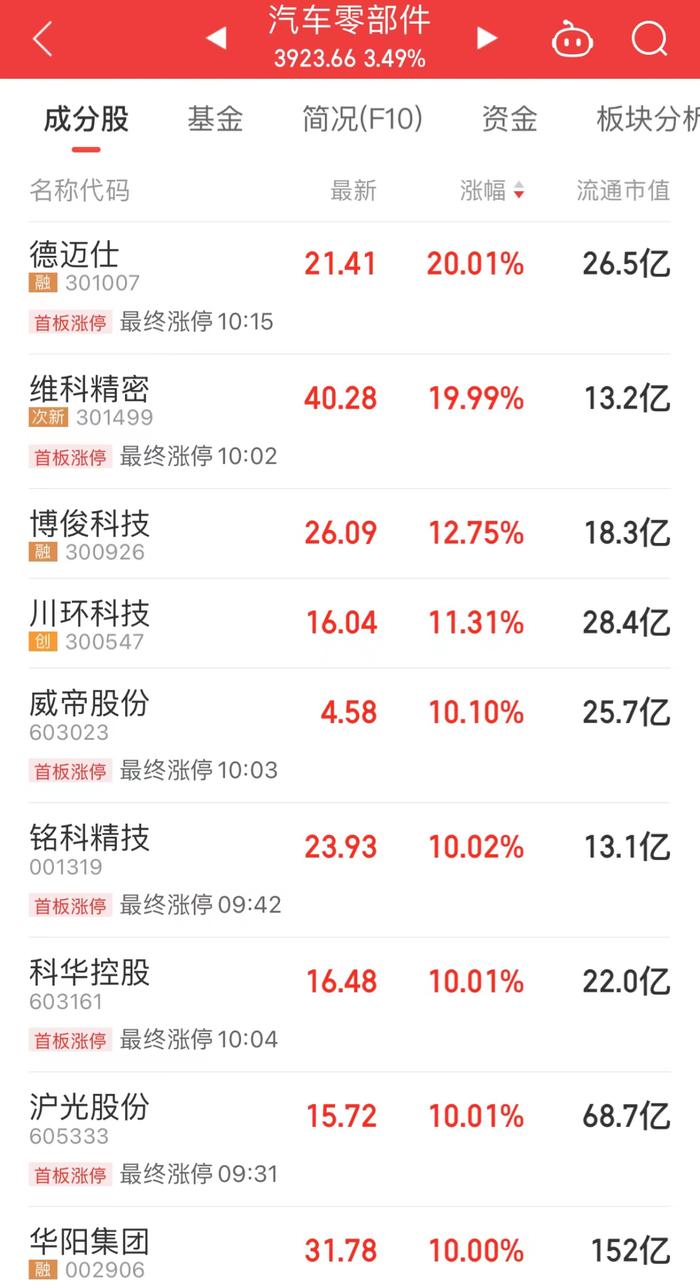
Task: Open the robot assistant icon
Action: point(573,39)
